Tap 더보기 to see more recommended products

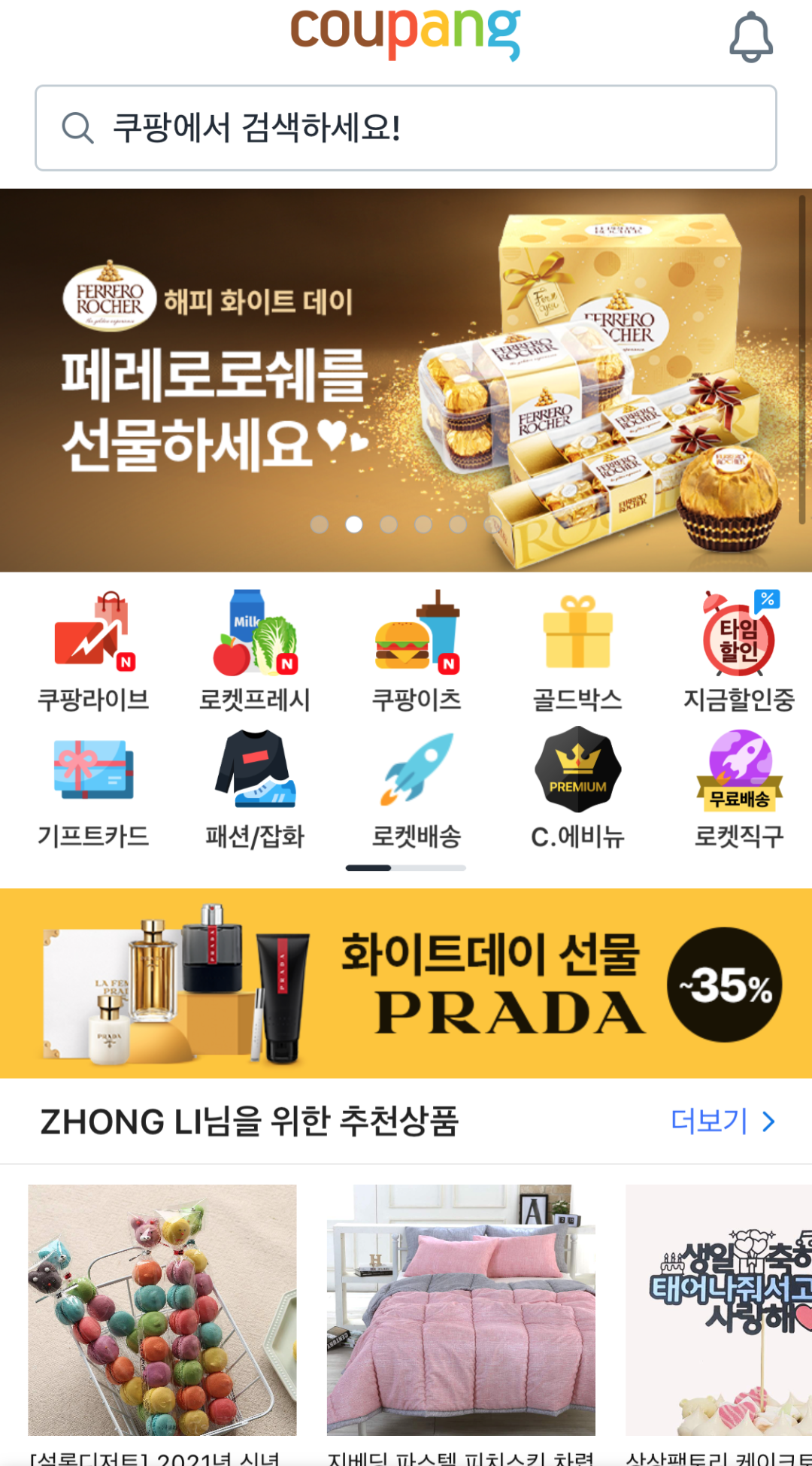pos(722,1122)
